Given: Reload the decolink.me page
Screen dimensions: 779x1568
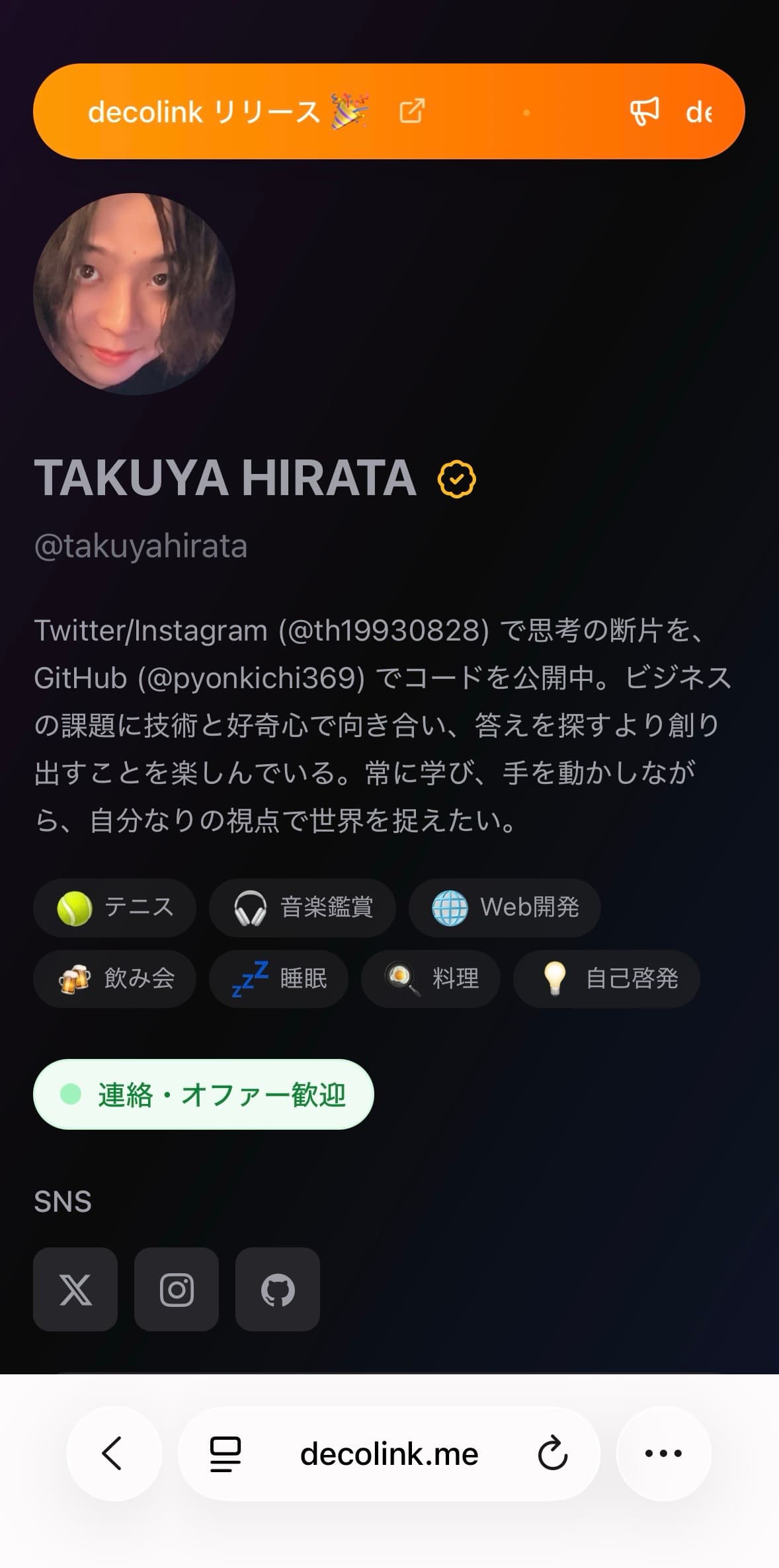Looking at the screenshot, I should [552, 1453].
